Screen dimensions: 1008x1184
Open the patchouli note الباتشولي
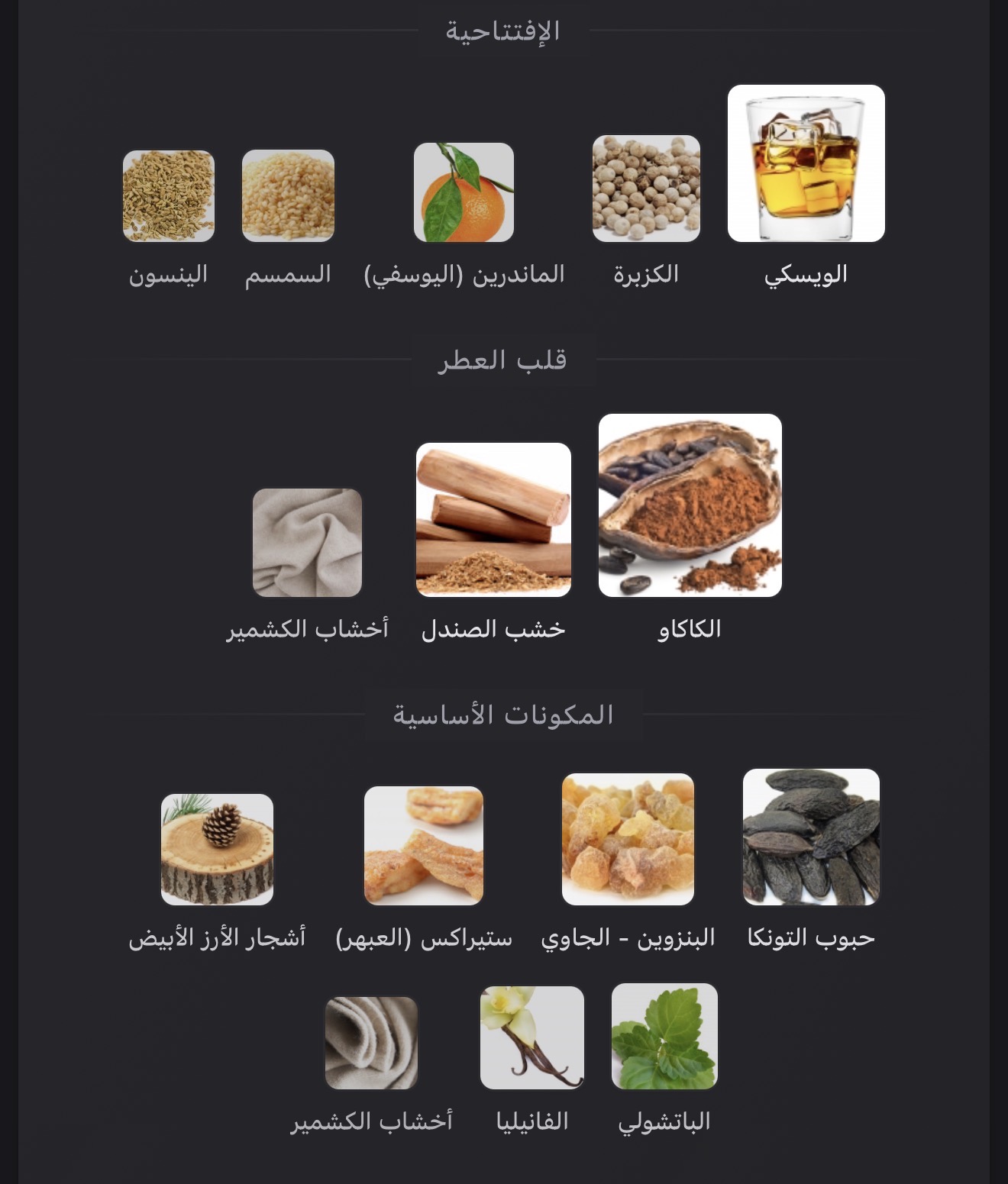664,1037
